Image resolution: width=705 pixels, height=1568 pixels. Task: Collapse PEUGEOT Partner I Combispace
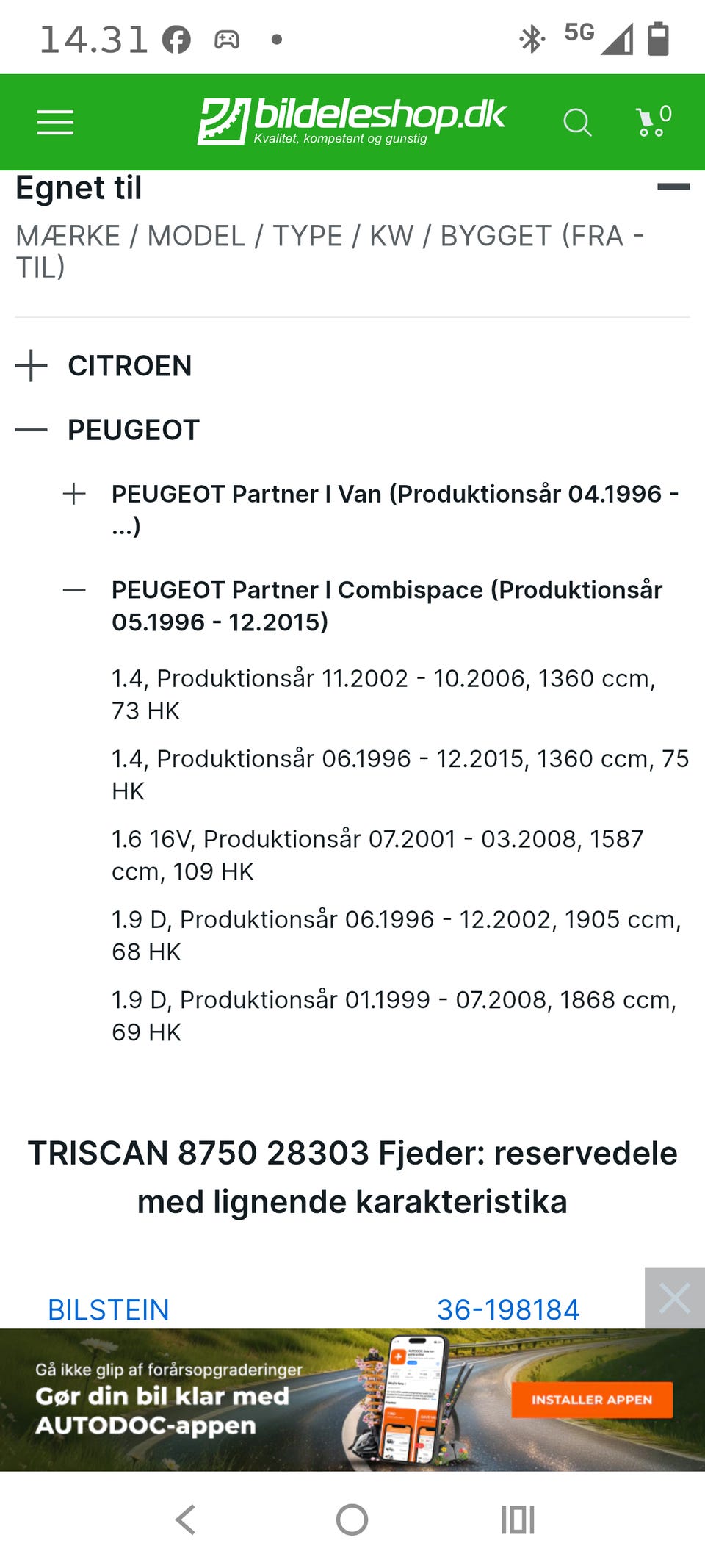[74, 590]
